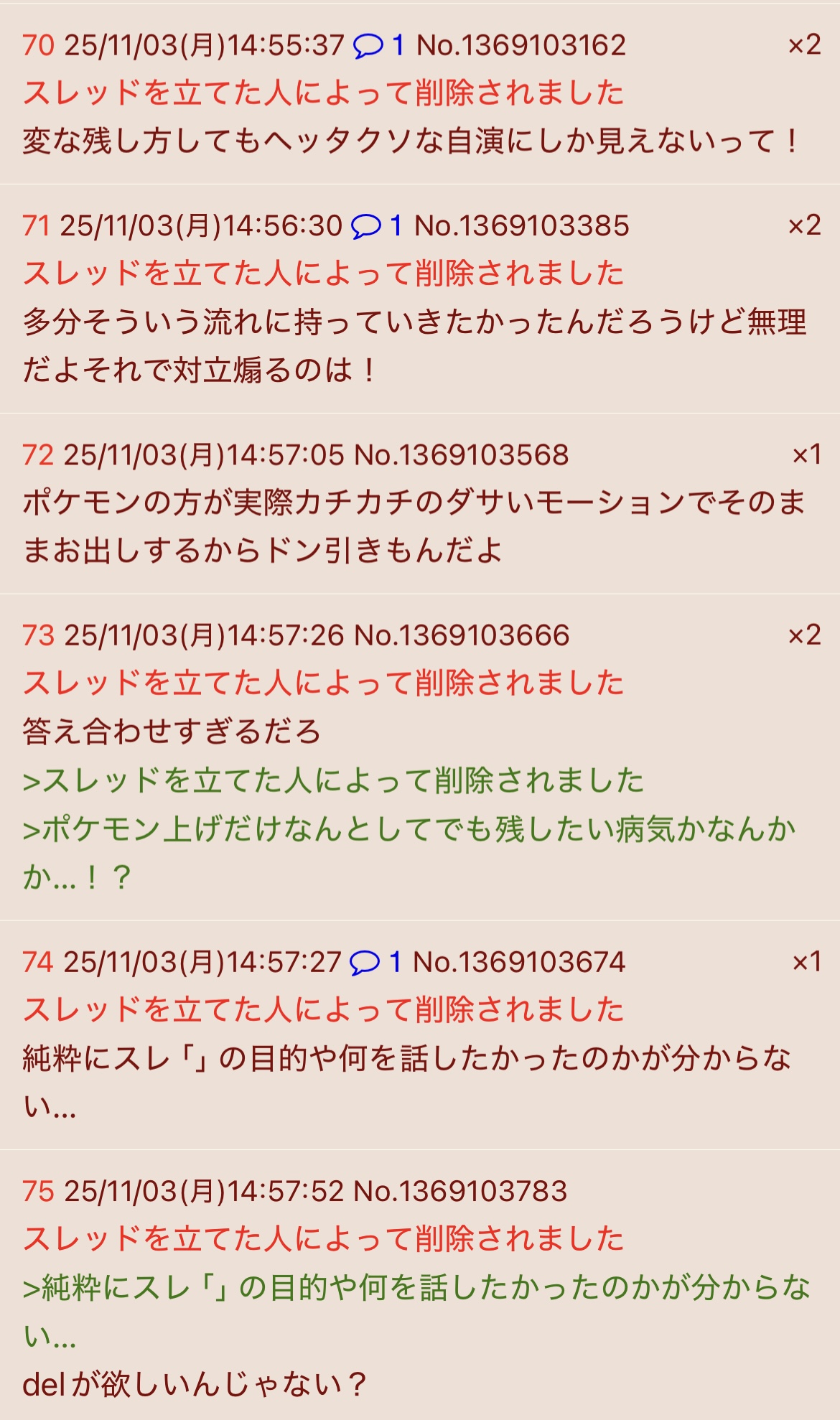Tap post number No.1369103385
The height and width of the screenshot is (1420, 840).
[x=522, y=226]
